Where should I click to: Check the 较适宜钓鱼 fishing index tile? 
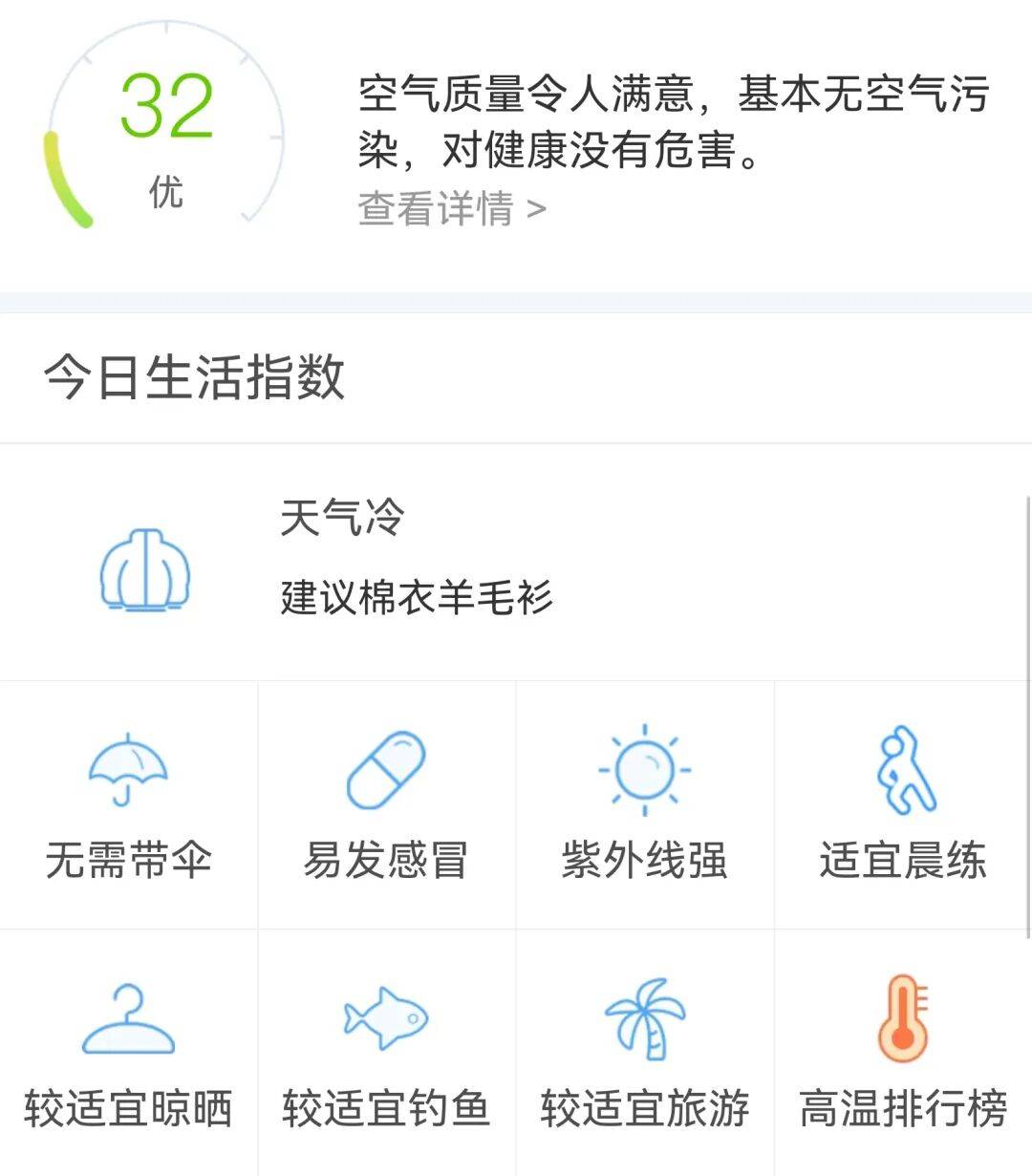386,1053
